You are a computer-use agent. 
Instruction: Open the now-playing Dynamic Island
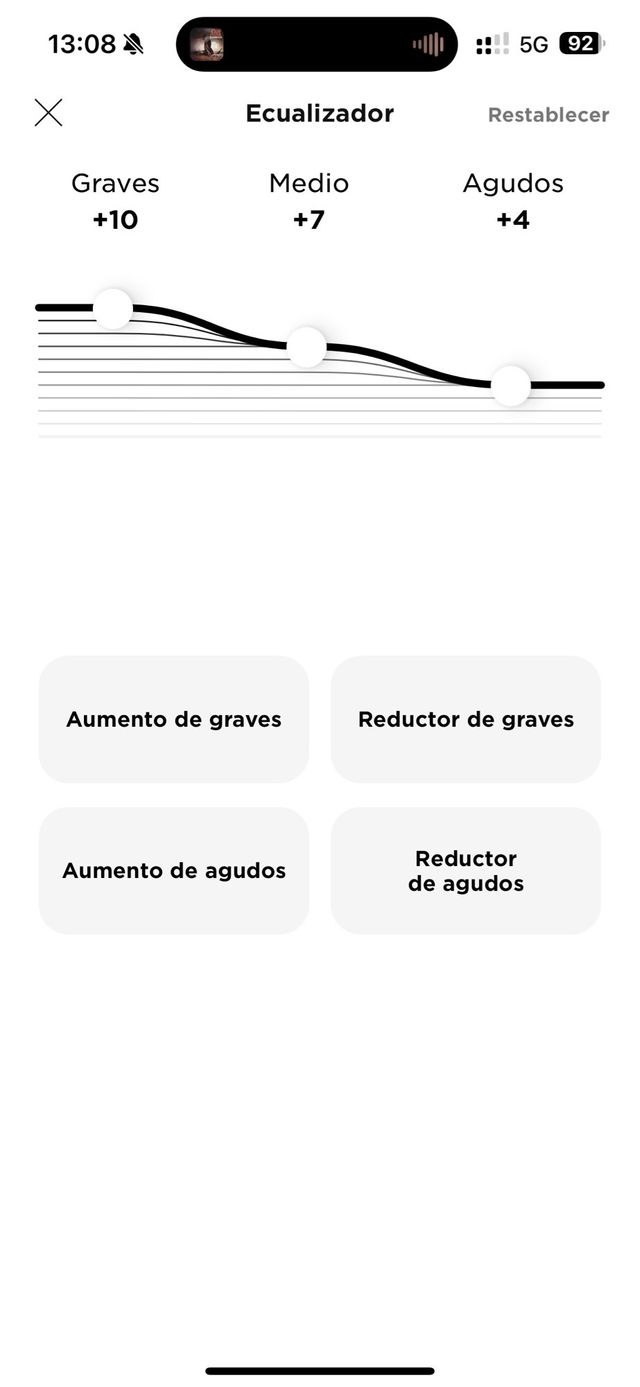[317, 44]
